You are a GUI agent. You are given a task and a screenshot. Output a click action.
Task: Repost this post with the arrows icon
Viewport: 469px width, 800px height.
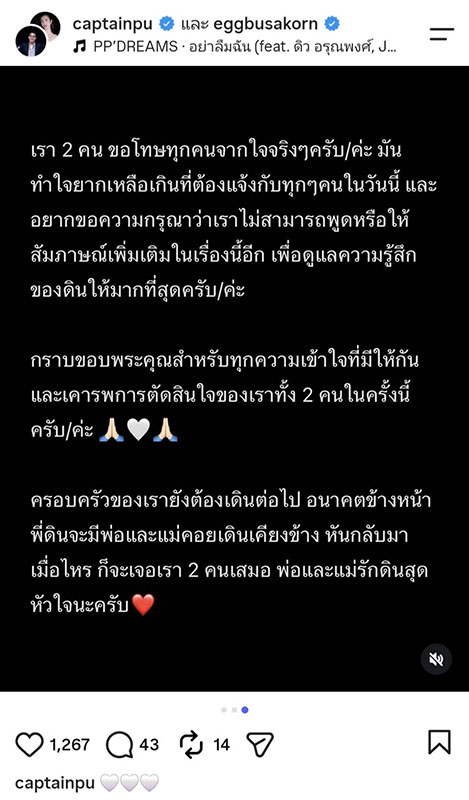pyautogui.click(x=191, y=744)
